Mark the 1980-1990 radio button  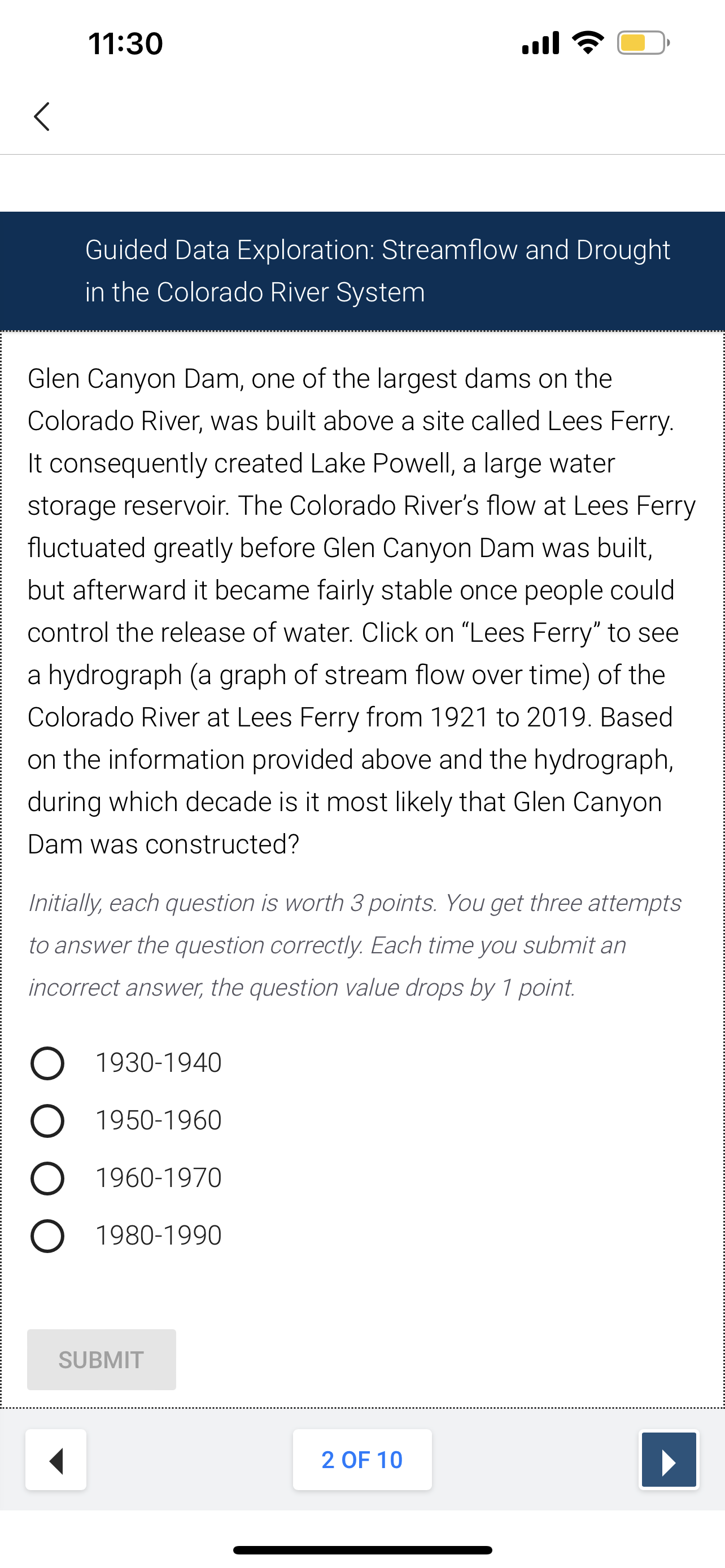coord(47,1236)
